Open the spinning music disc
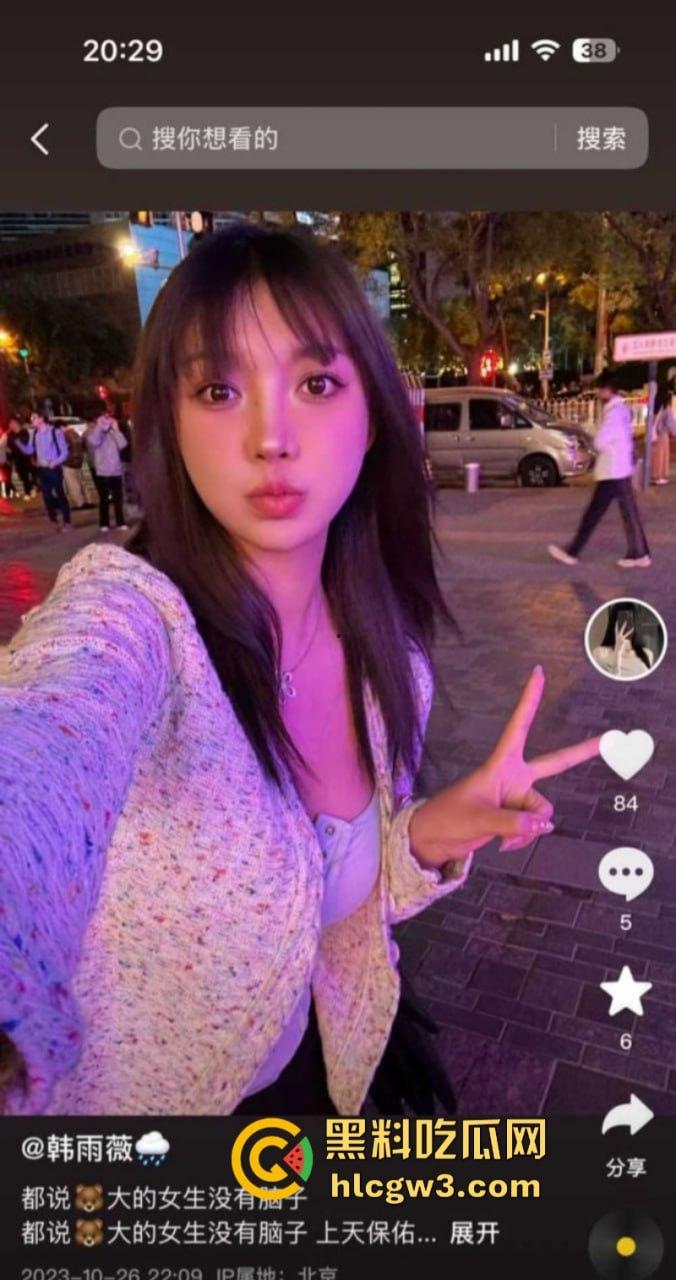The width and height of the screenshot is (676, 1280). tap(626, 1246)
